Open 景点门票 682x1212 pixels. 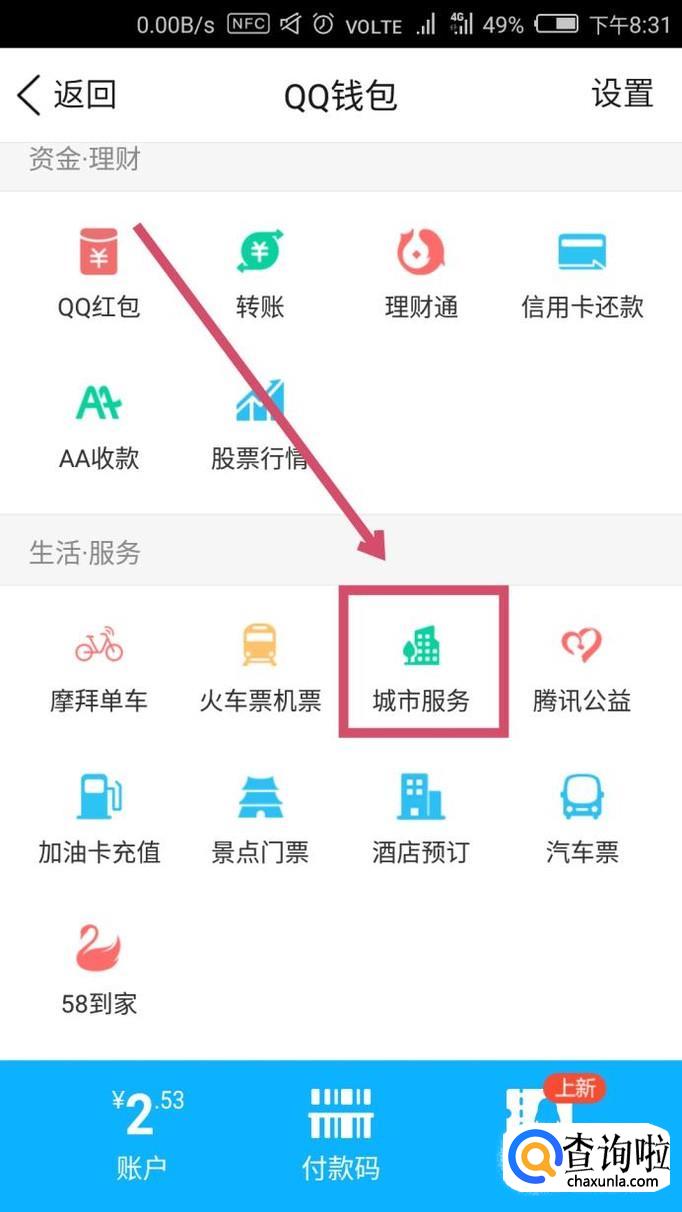click(x=260, y=818)
